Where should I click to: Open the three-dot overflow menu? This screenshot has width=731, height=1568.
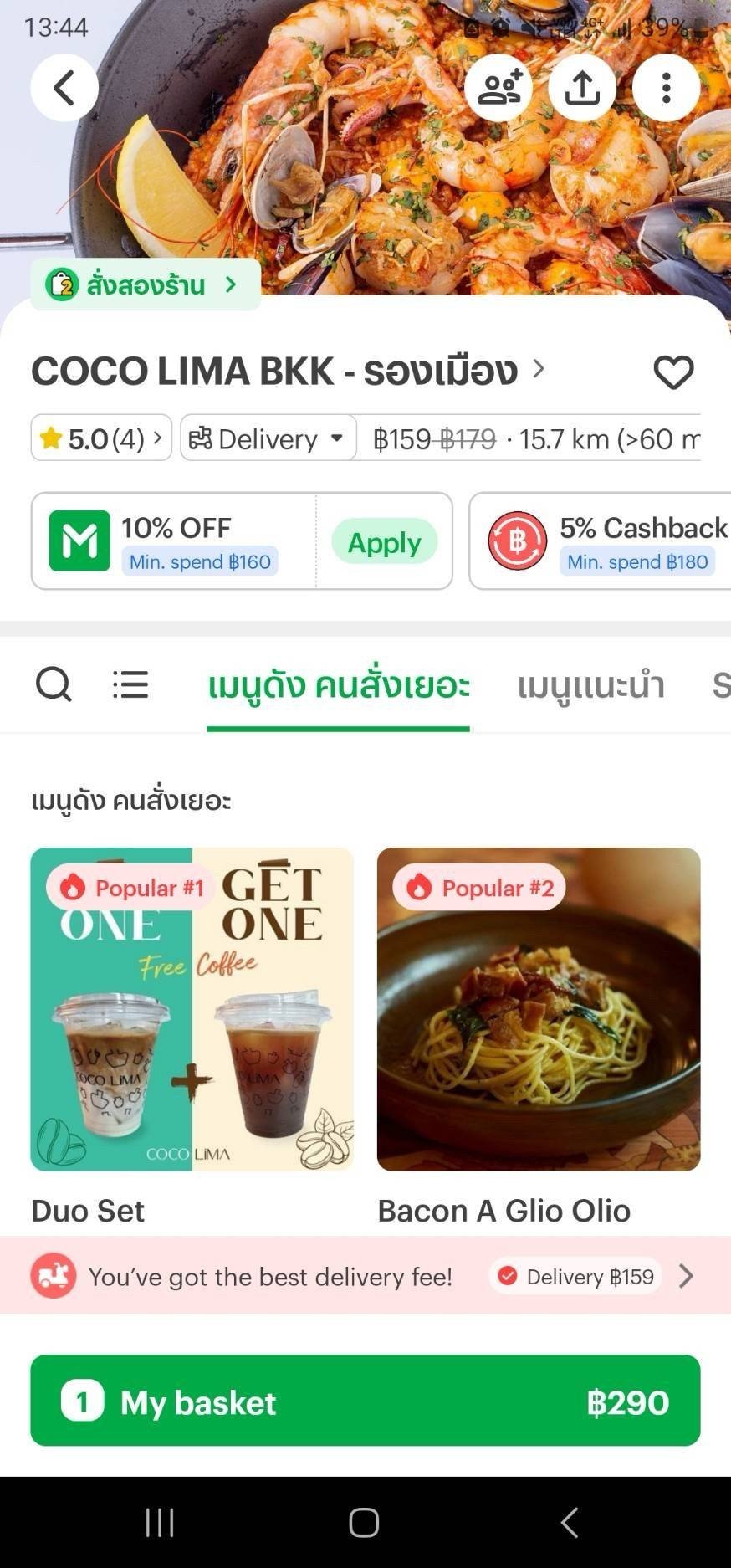coord(666,87)
